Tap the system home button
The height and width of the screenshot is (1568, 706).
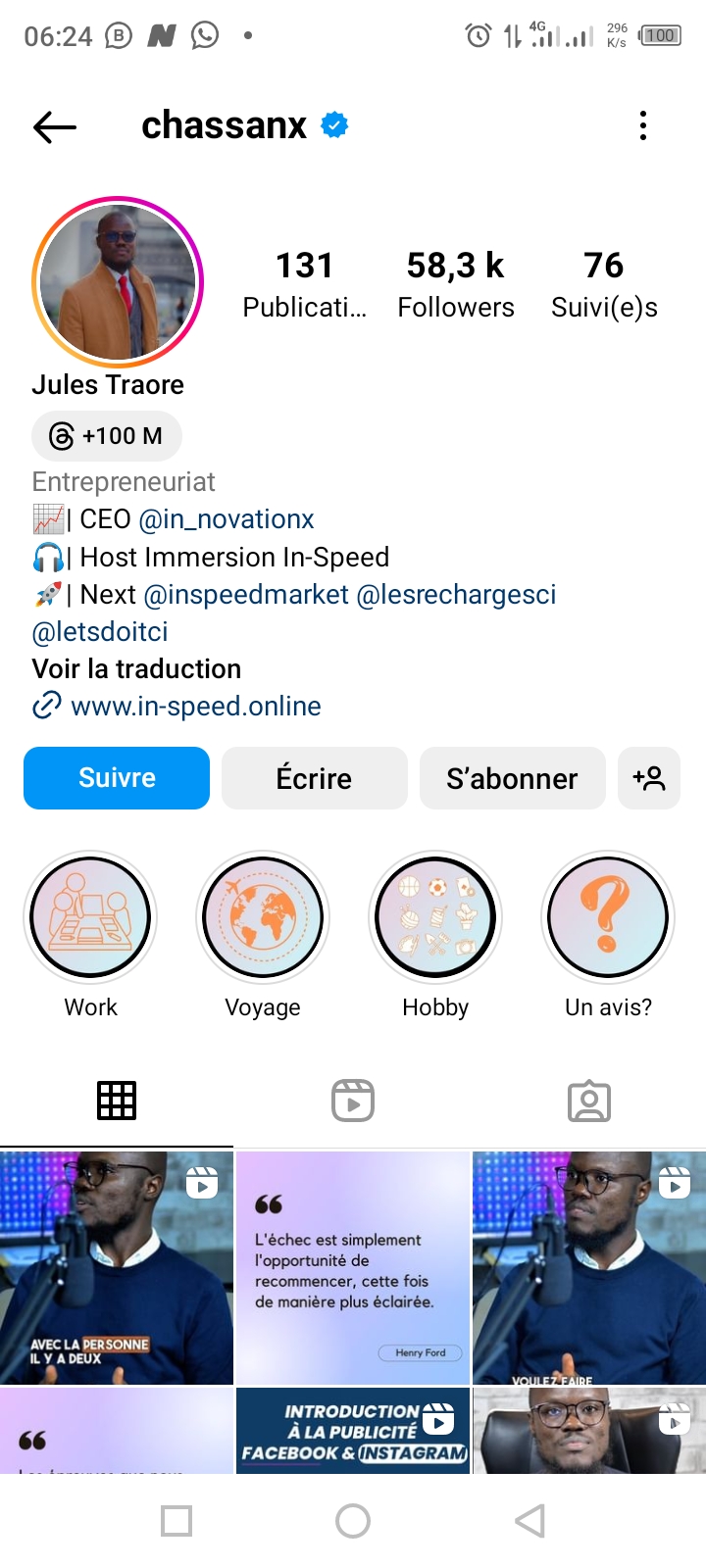click(353, 1521)
